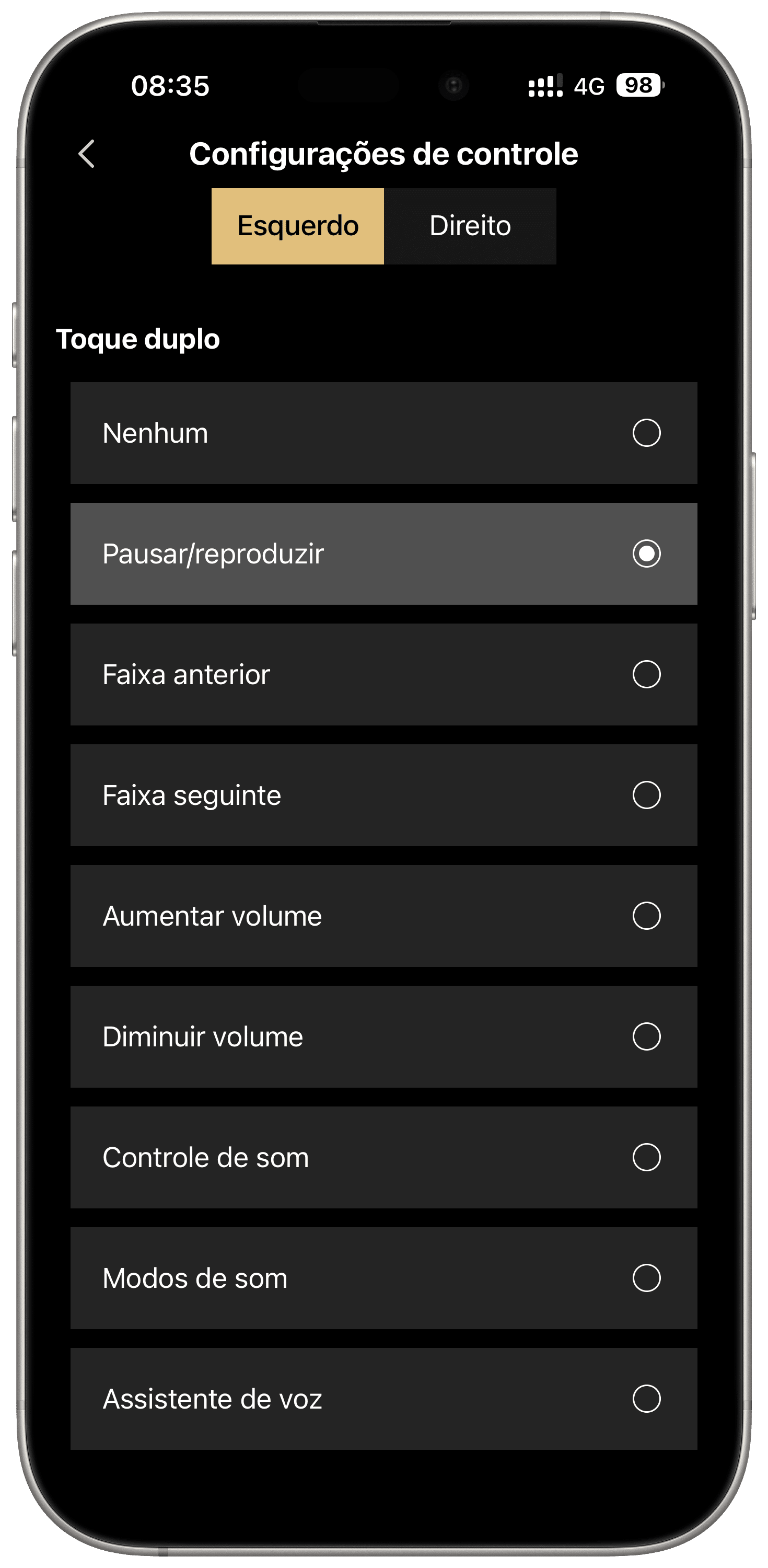Keep Pausar/reproduzir selected via its radio button

(x=647, y=554)
